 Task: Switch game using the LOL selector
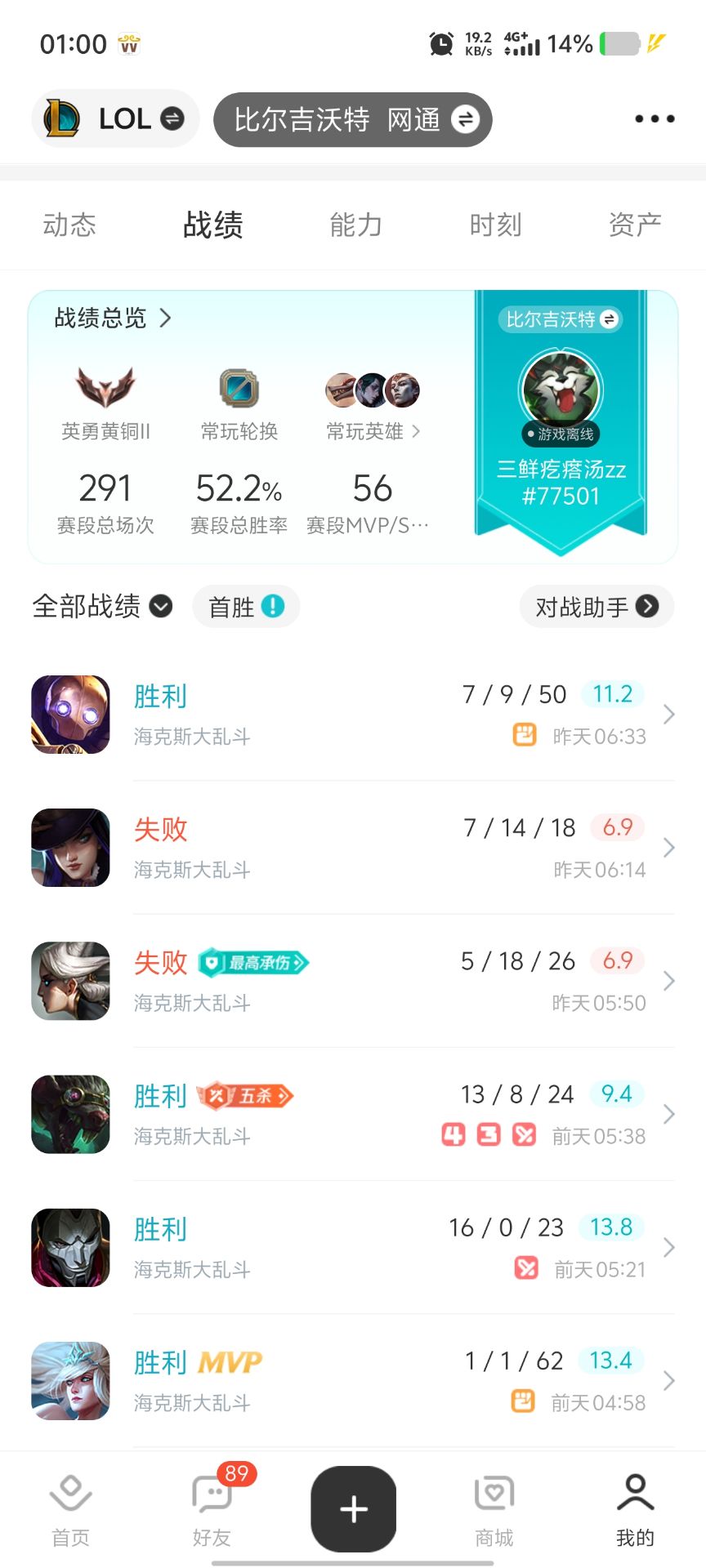[x=115, y=119]
